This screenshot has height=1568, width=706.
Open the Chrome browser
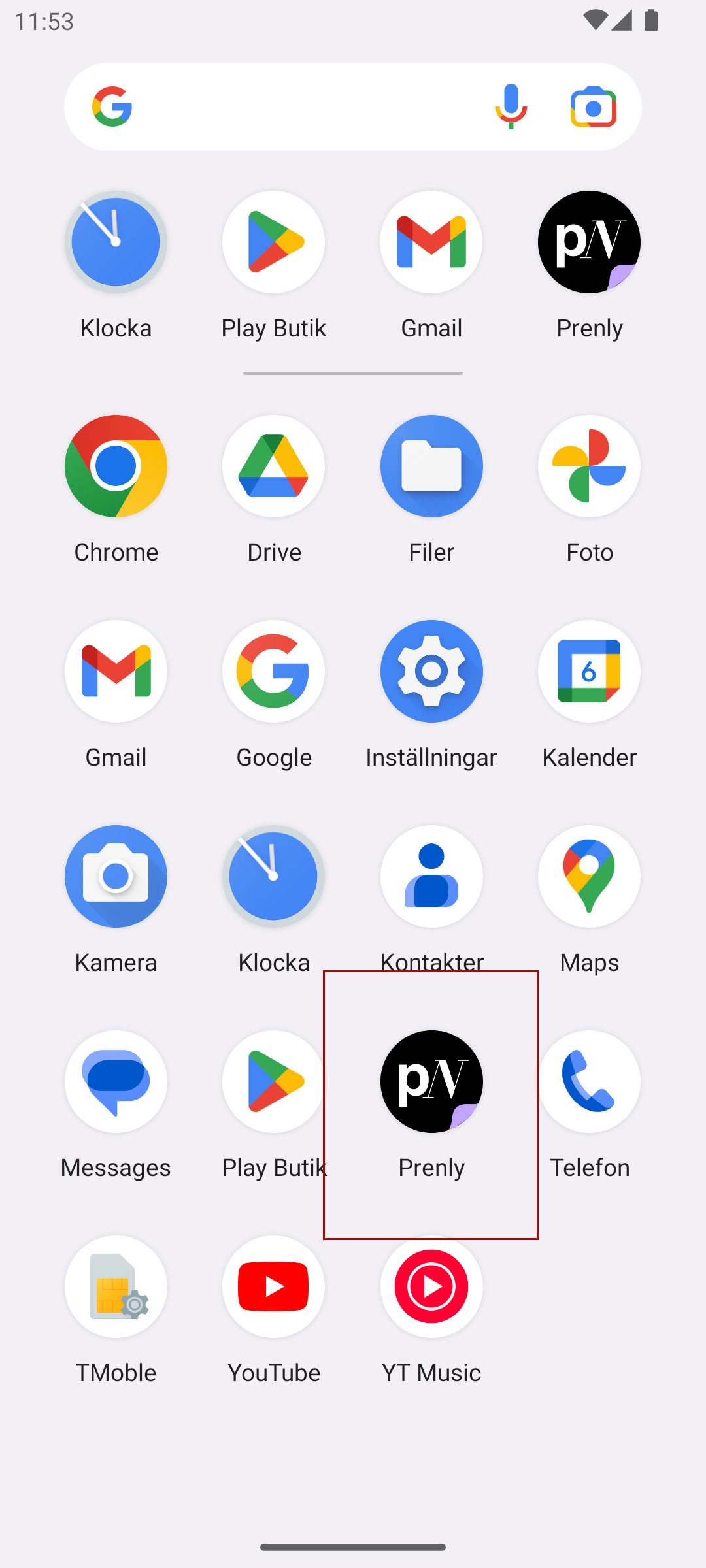tap(116, 466)
